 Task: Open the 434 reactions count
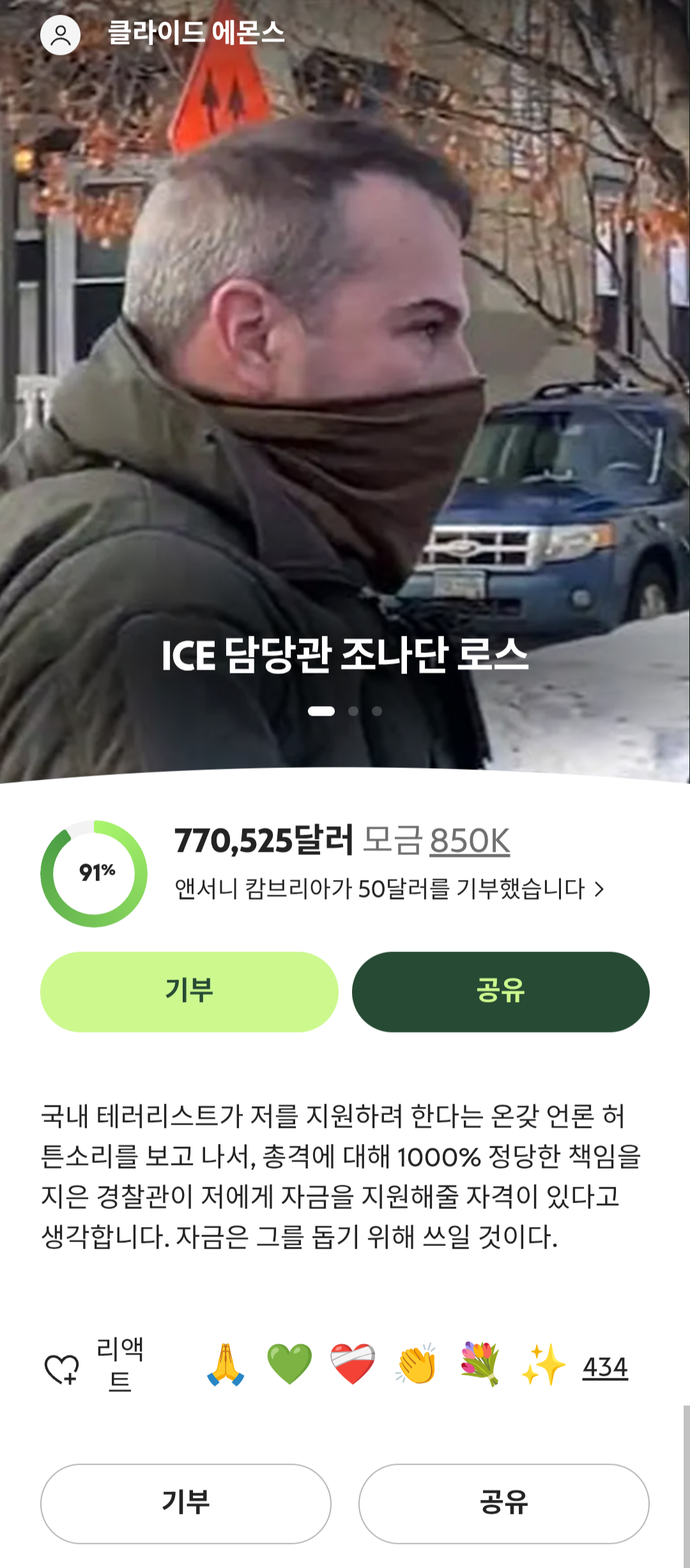coord(604,1367)
